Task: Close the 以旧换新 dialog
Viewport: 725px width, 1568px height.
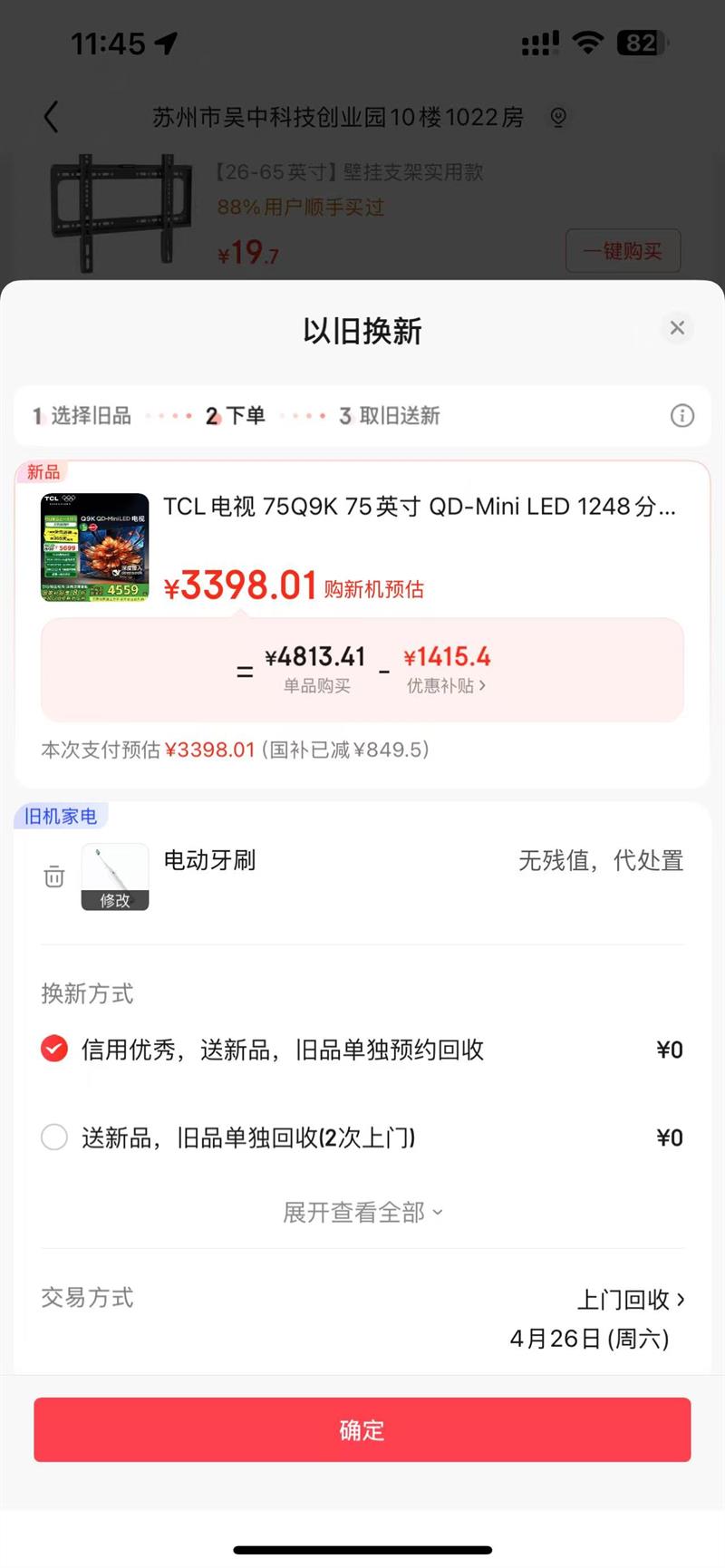Action: [677, 328]
